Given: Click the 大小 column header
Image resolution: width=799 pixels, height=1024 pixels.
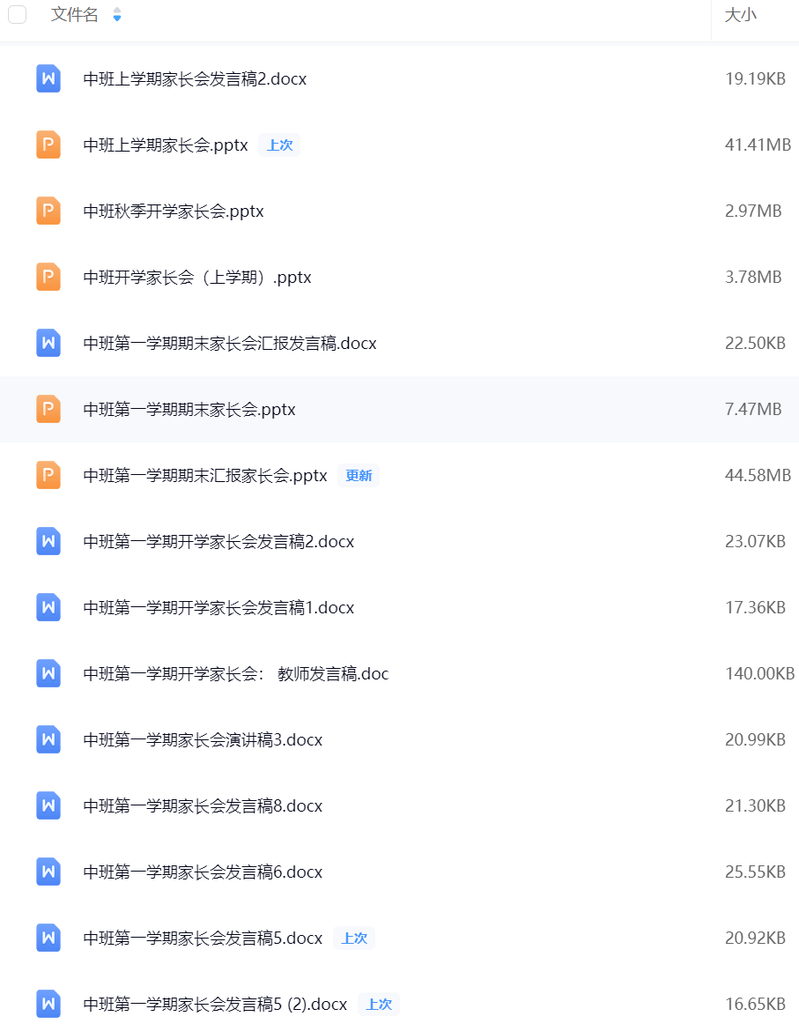Looking at the screenshot, I should click(x=739, y=15).
